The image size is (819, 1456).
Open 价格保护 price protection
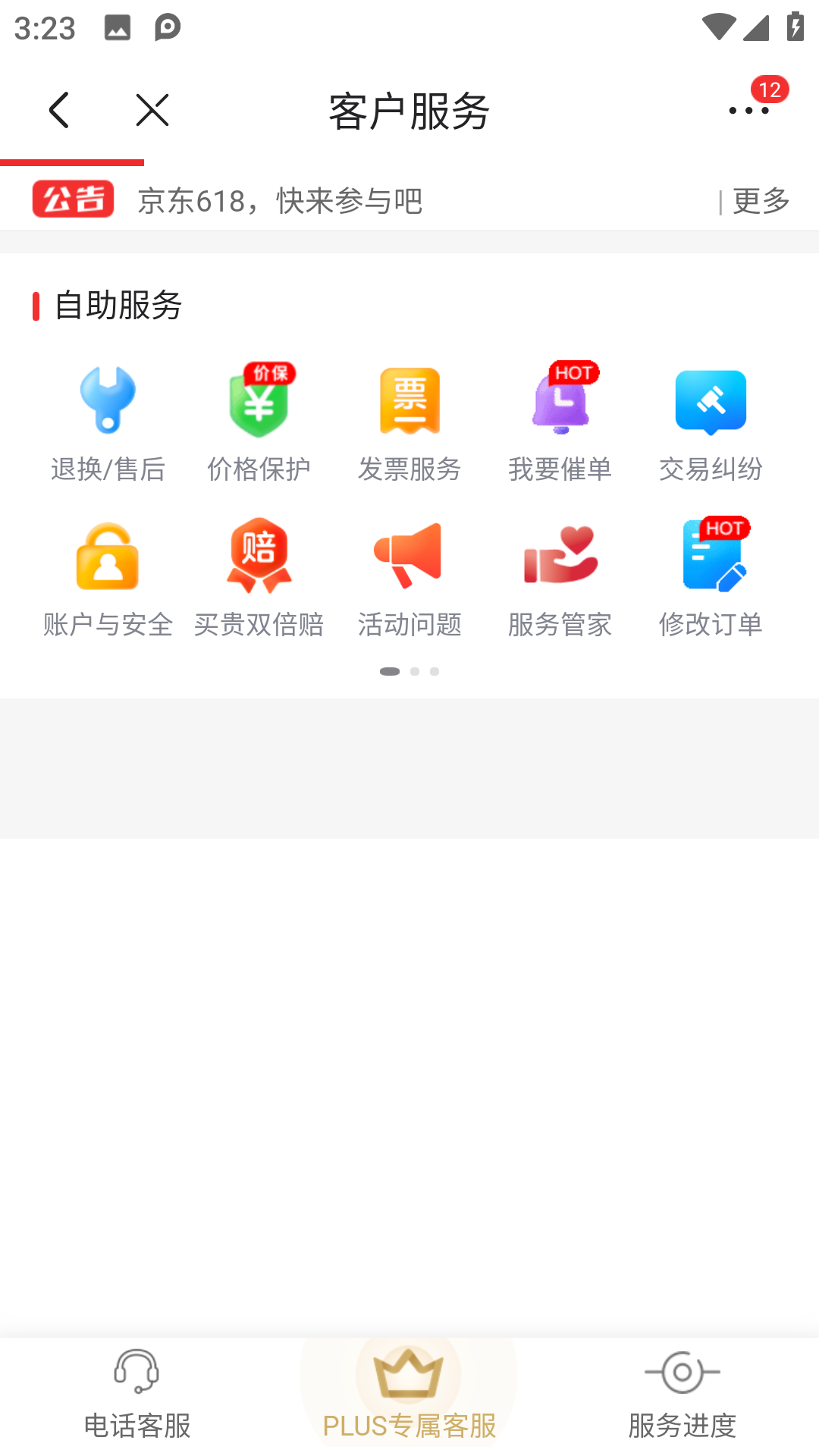click(x=259, y=425)
